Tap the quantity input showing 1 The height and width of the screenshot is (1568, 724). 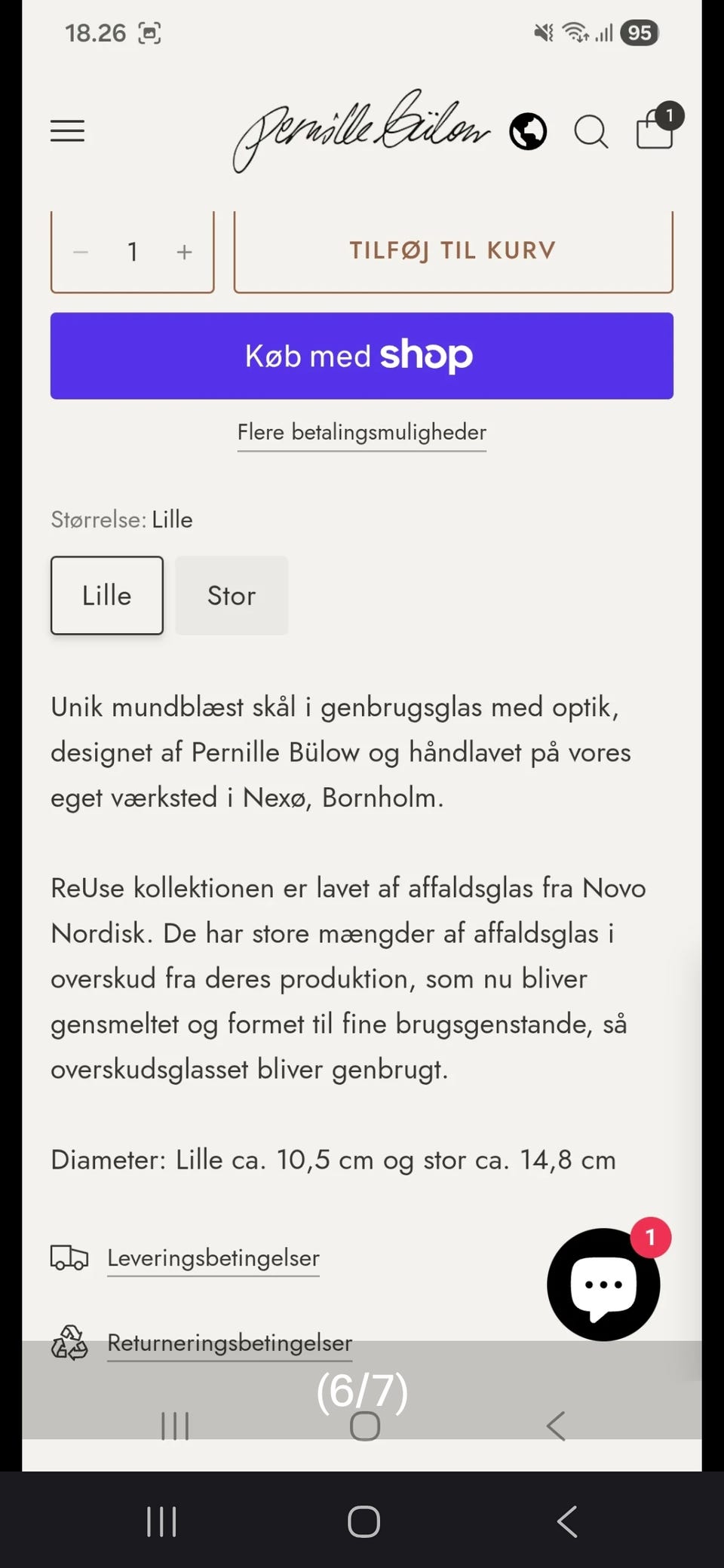[x=133, y=251]
